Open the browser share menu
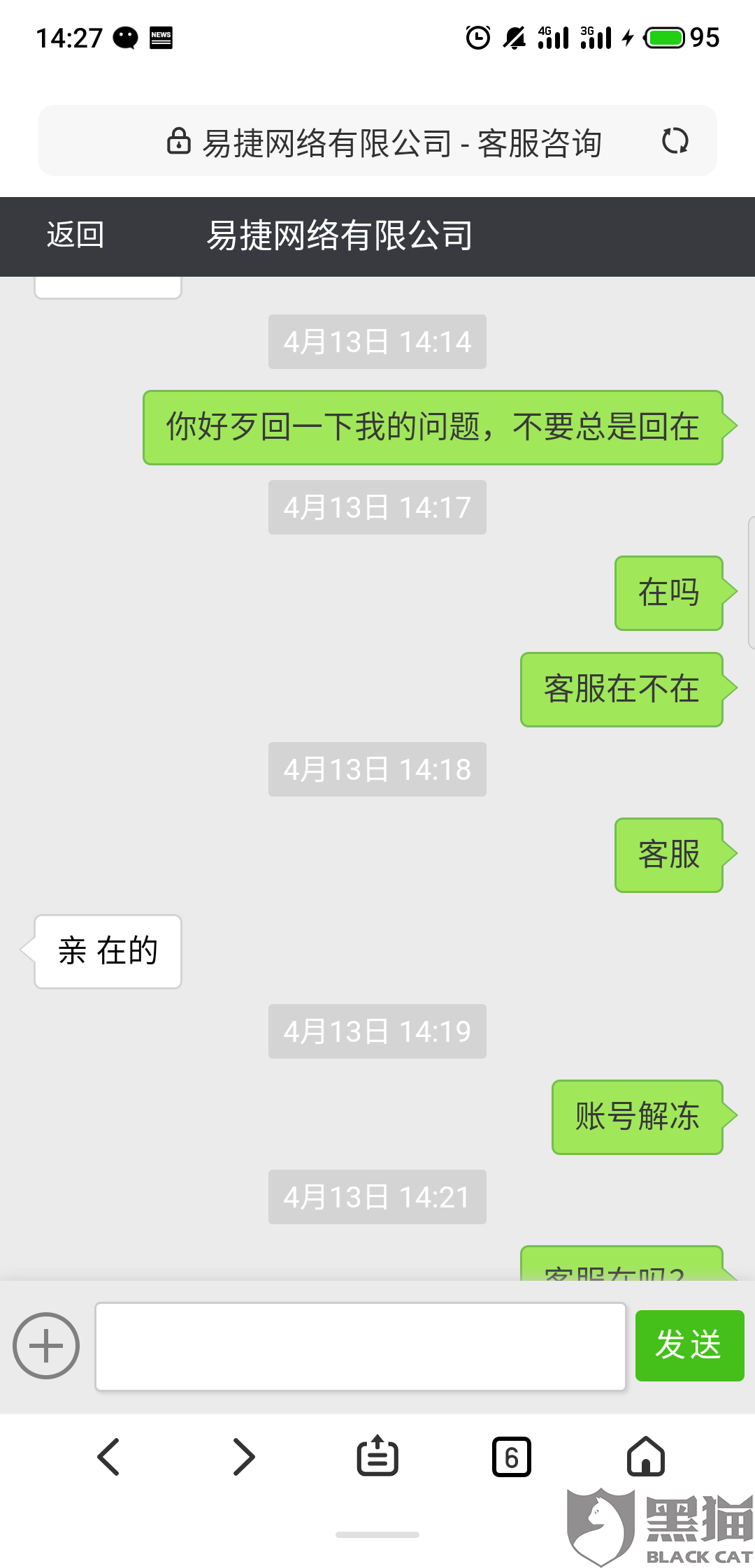 [x=377, y=1456]
